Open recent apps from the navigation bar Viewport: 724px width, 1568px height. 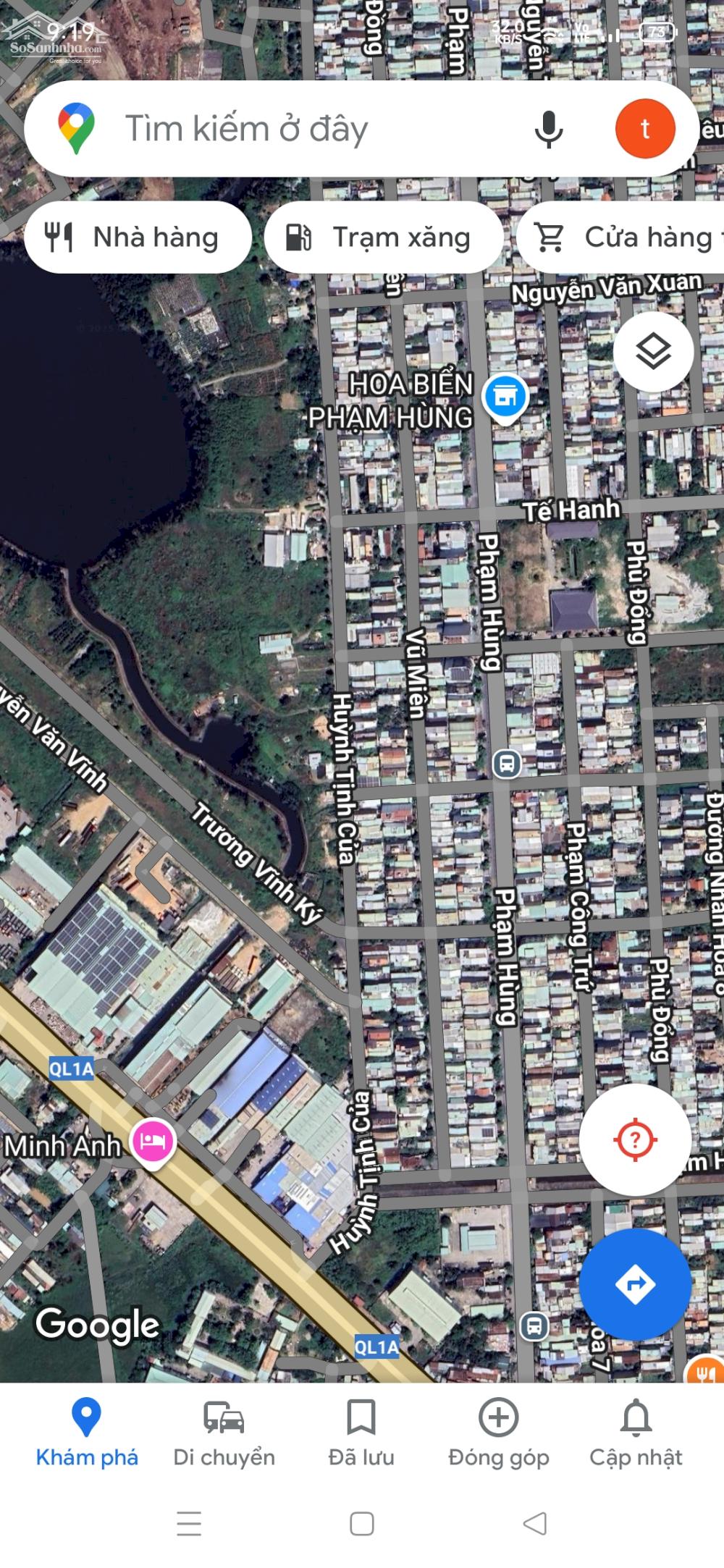(189, 1524)
